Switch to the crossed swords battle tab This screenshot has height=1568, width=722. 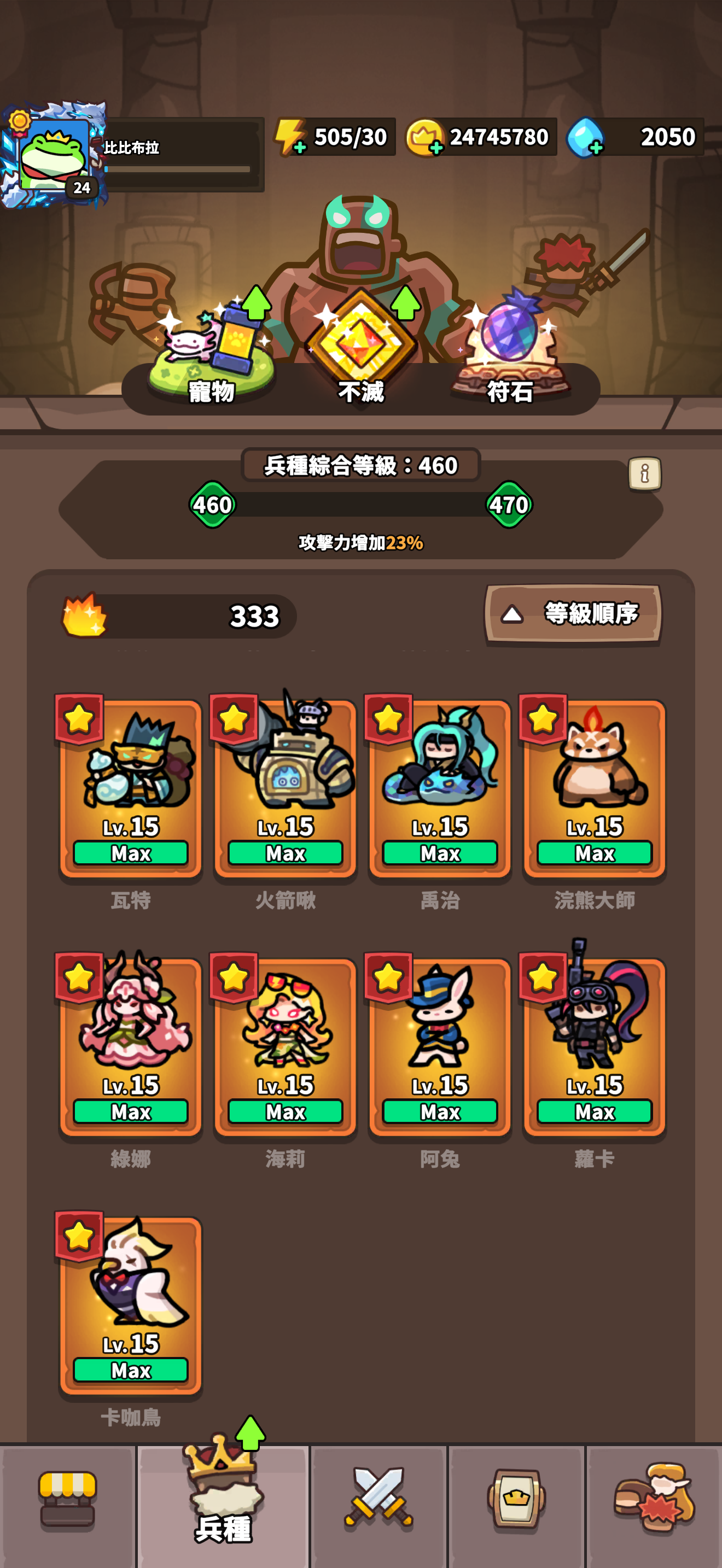tap(378, 1503)
